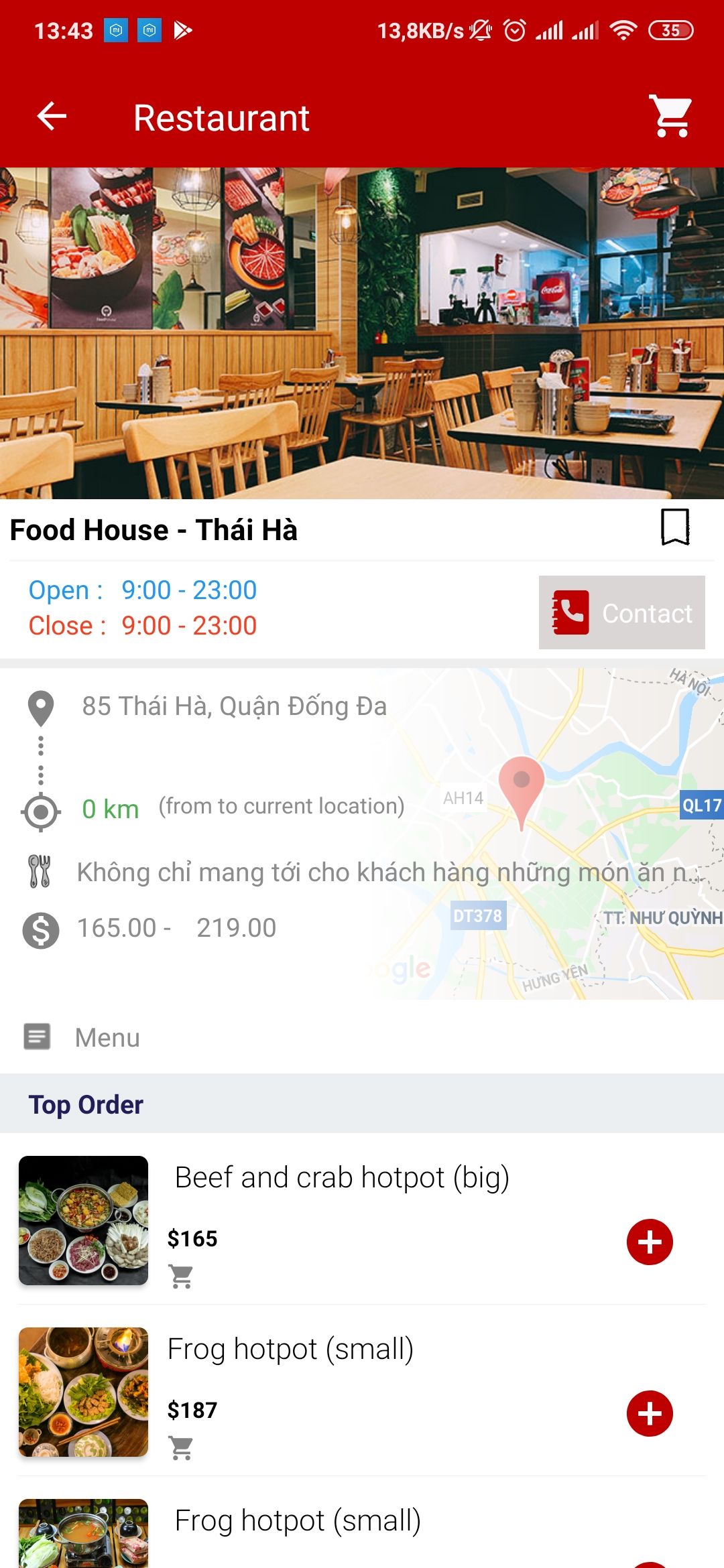The image size is (724, 1568).
Task: Go back from the Restaurant page
Action: coord(52,117)
